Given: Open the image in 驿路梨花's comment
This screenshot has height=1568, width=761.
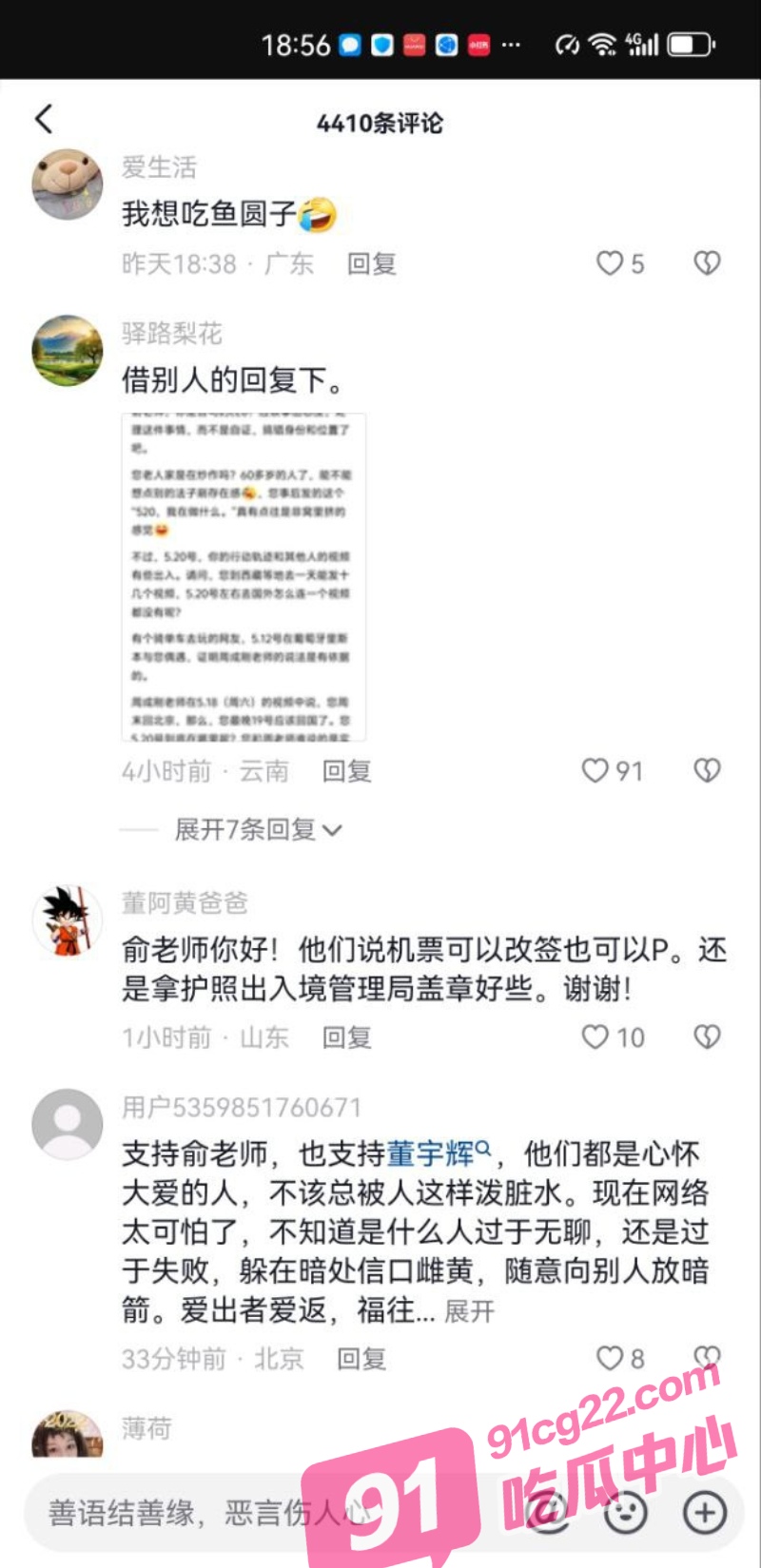Looking at the screenshot, I should click(244, 576).
